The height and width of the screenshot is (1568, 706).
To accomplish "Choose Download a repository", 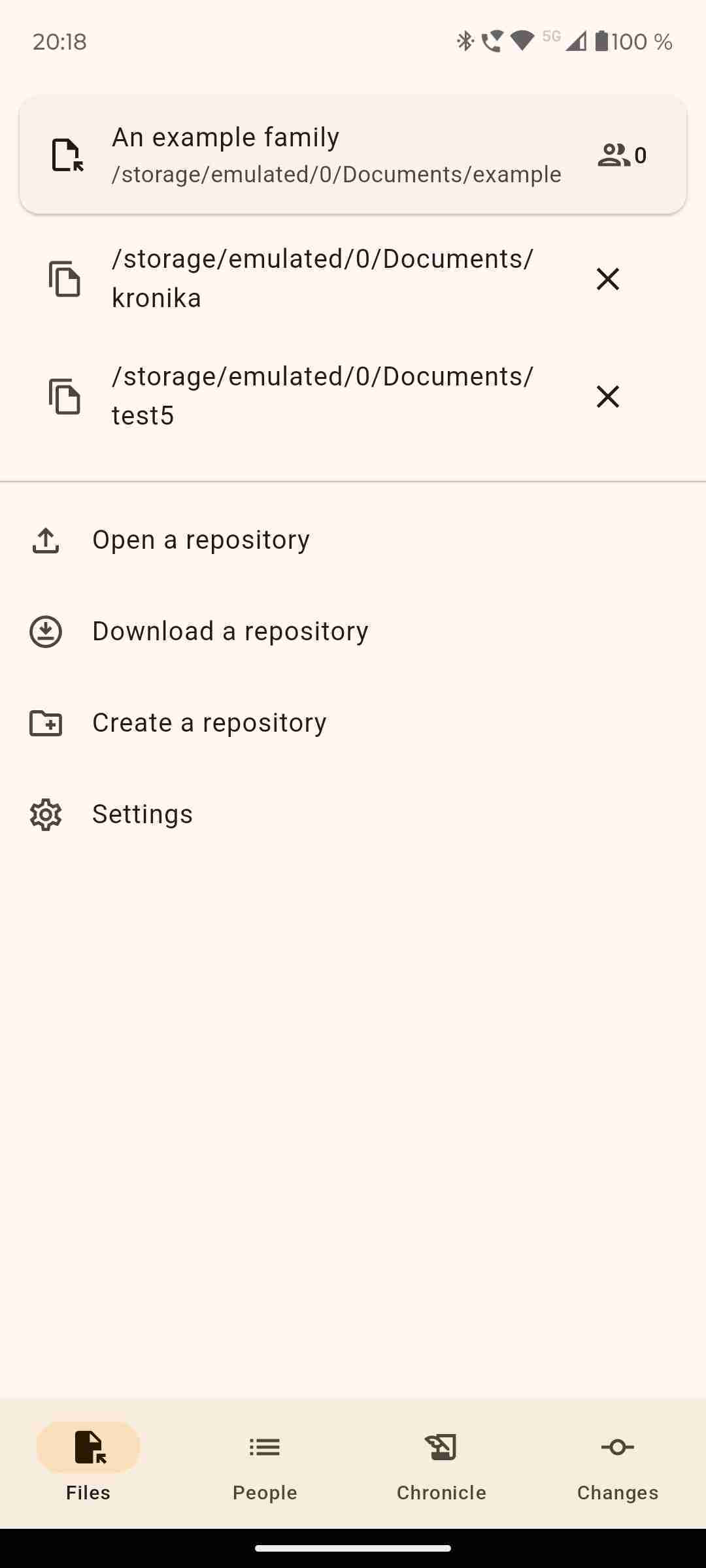I will pos(229,631).
